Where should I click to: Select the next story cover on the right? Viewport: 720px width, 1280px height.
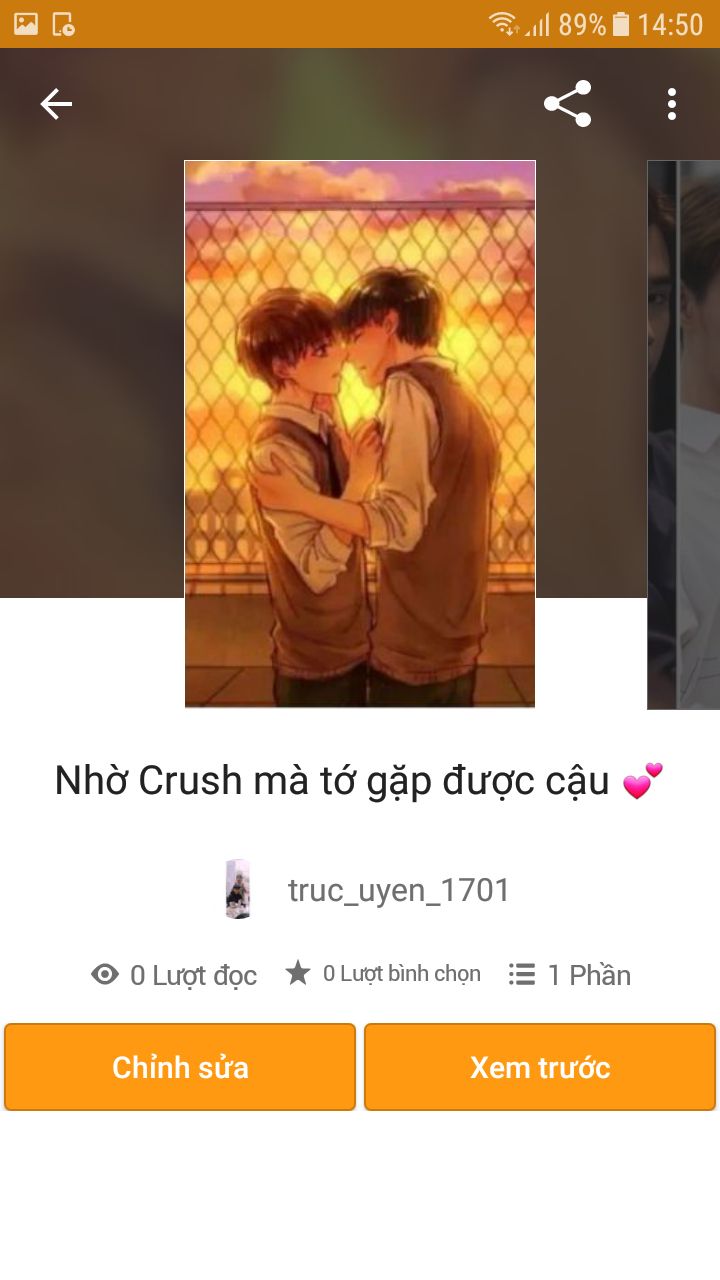click(x=685, y=434)
